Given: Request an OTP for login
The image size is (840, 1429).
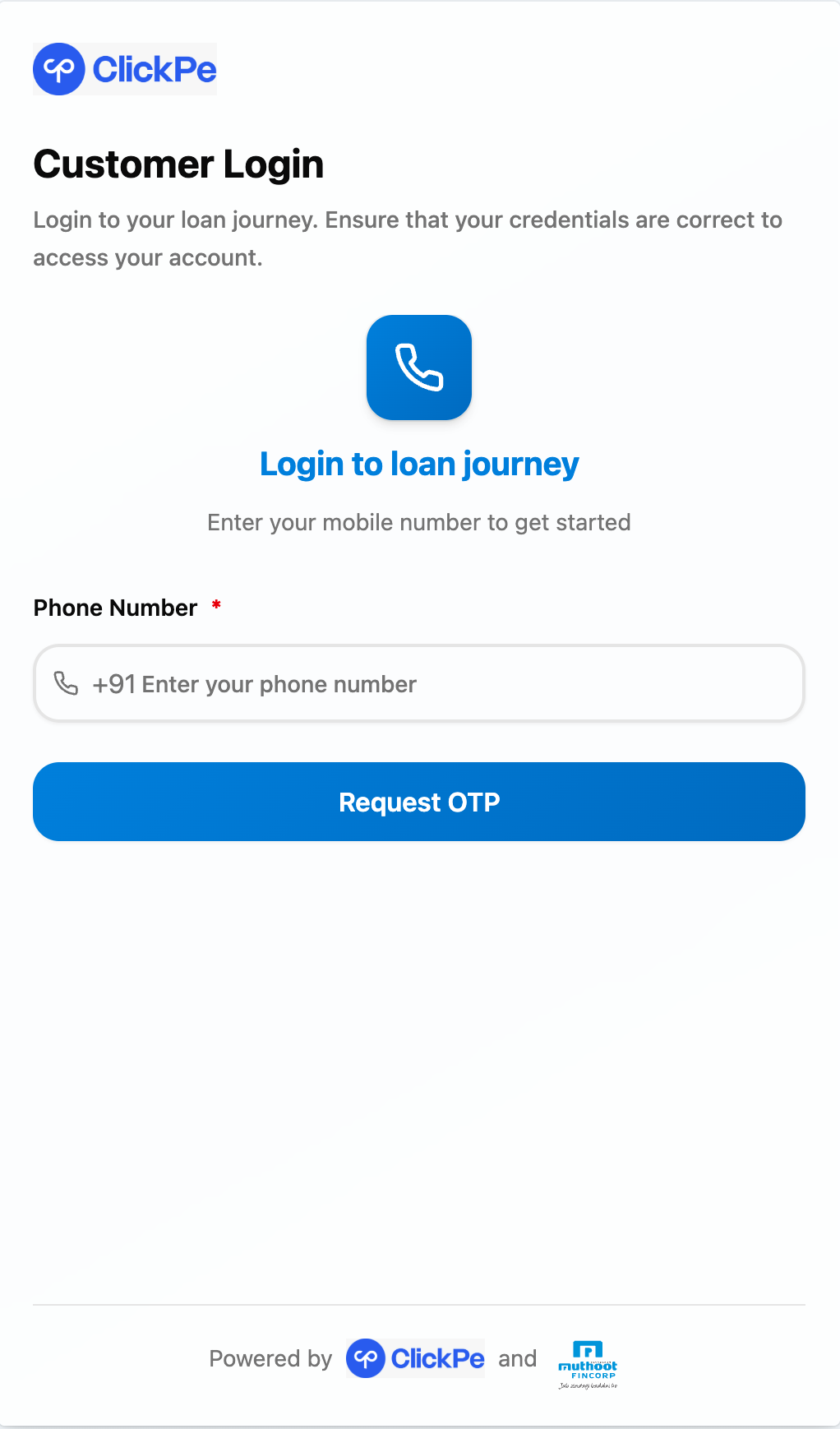Looking at the screenshot, I should click(x=419, y=802).
